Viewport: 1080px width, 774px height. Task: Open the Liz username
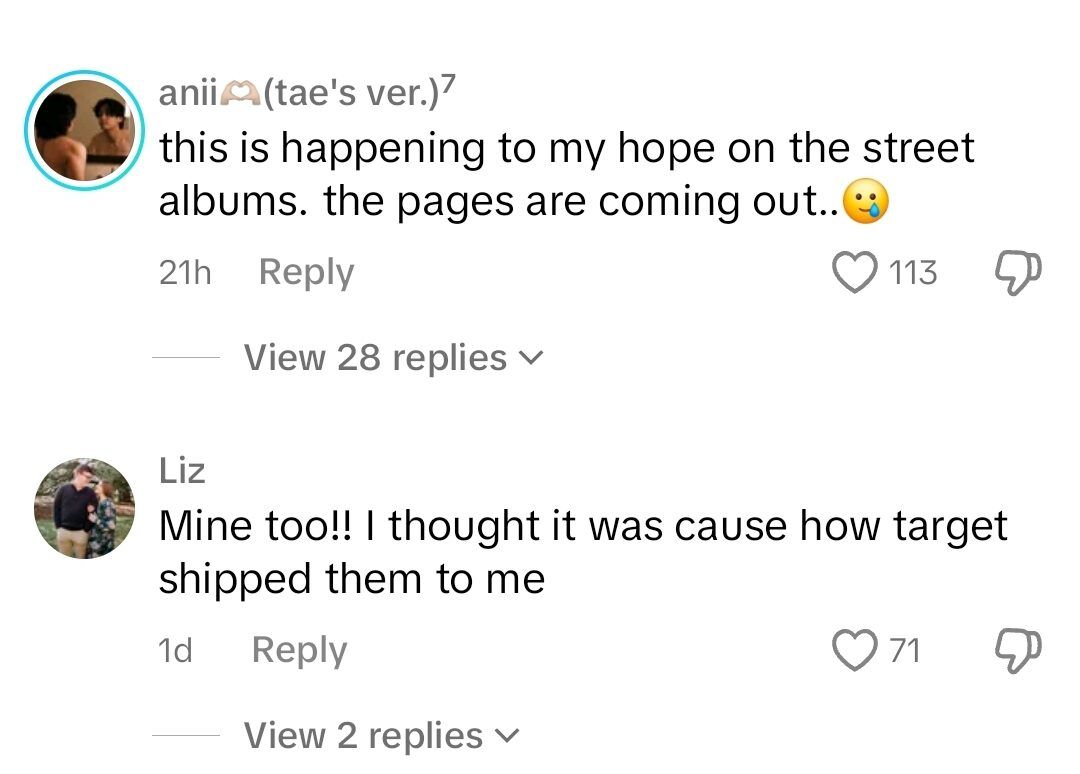pyautogui.click(x=182, y=471)
